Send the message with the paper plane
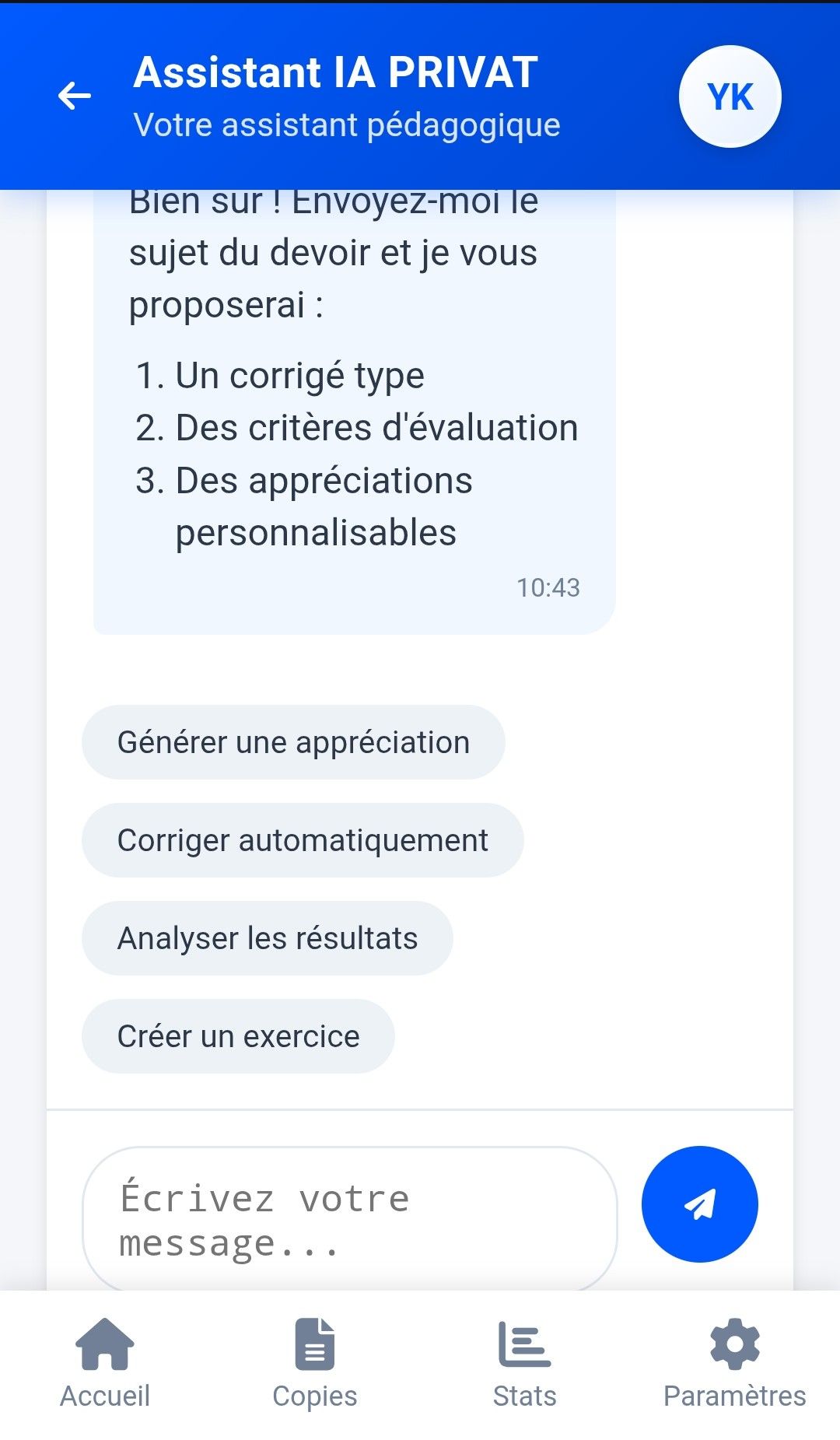The width and height of the screenshot is (840, 1440). point(699,1204)
